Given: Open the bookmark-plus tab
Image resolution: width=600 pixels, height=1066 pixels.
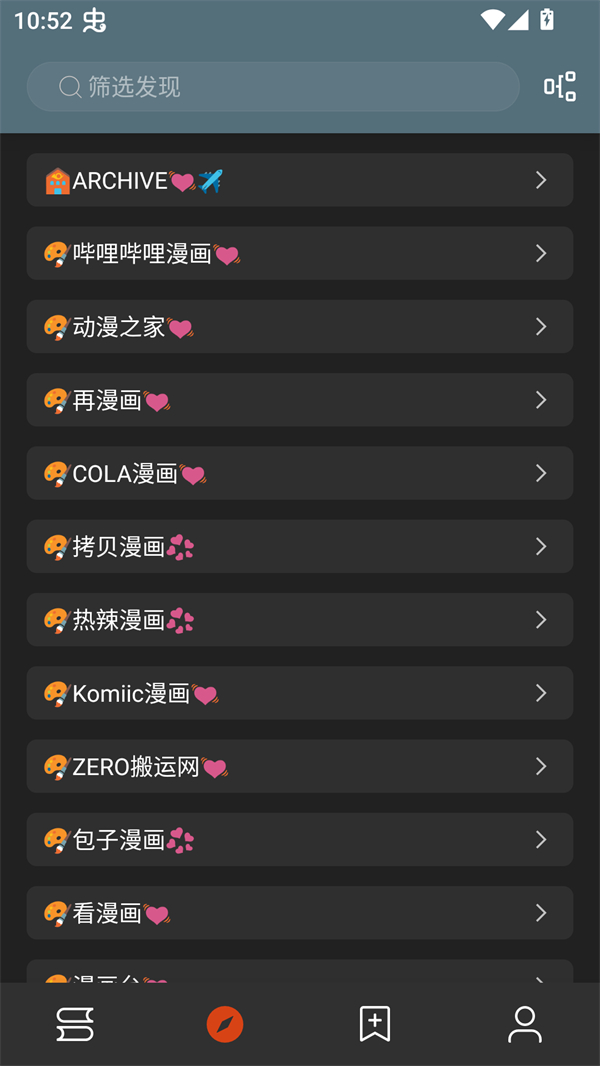Looking at the screenshot, I should (375, 1024).
